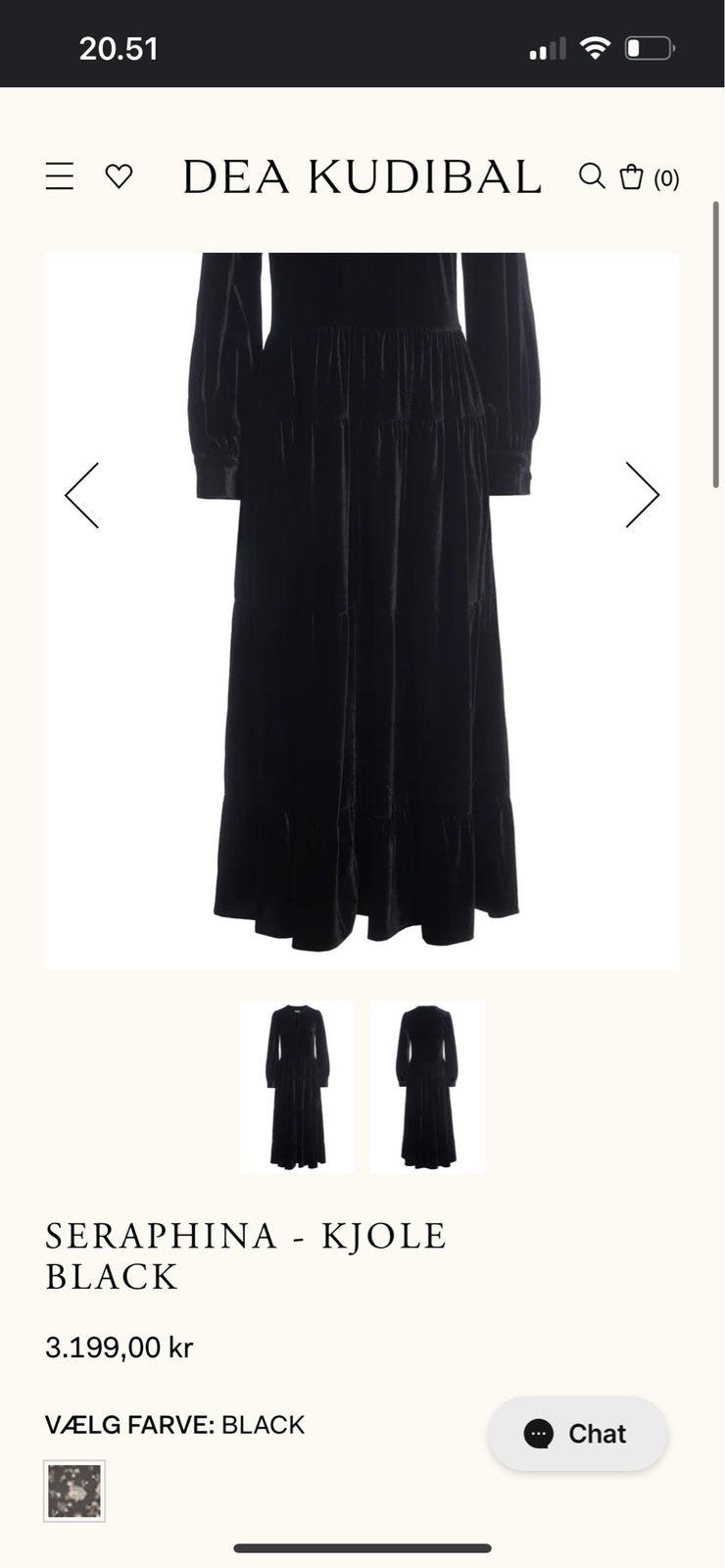725x1568 pixels.
Task: Choose the floral color swatch
Action: [x=74, y=1491]
